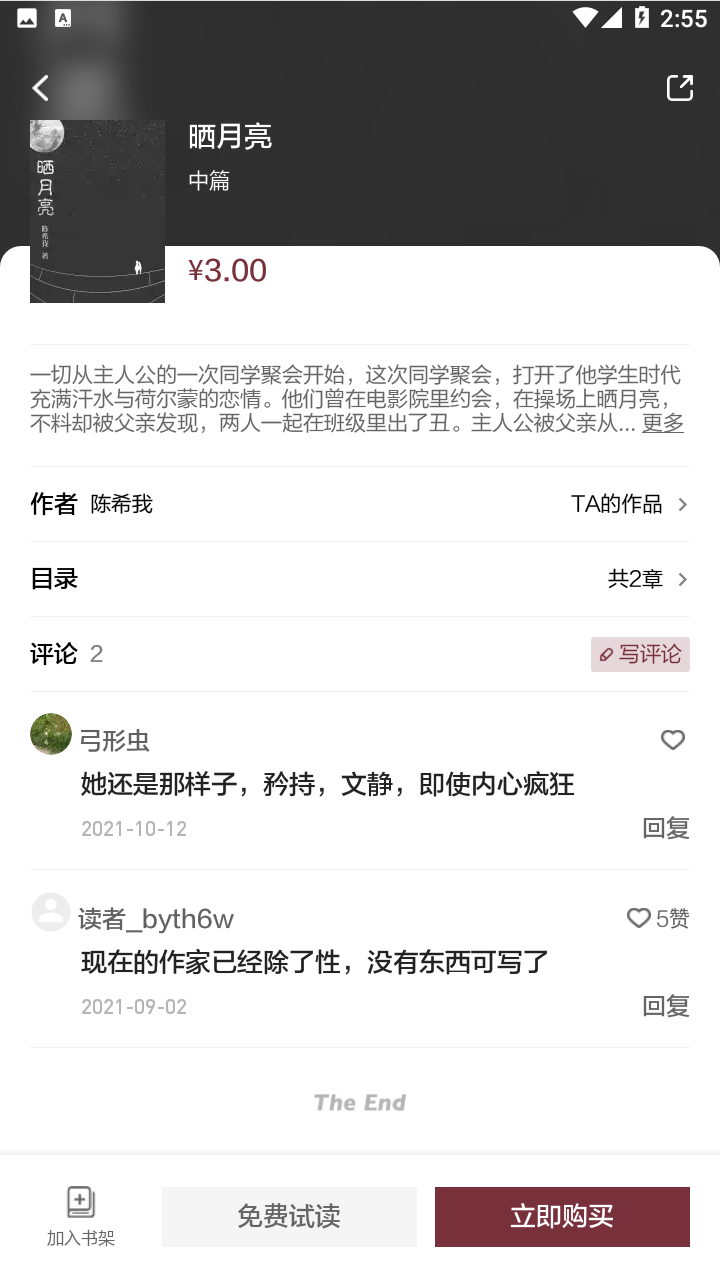Image resolution: width=720 pixels, height=1280 pixels.
Task: Tap the back arrow to leave book page
Action: pyautogui.click(x=40, y=88)
